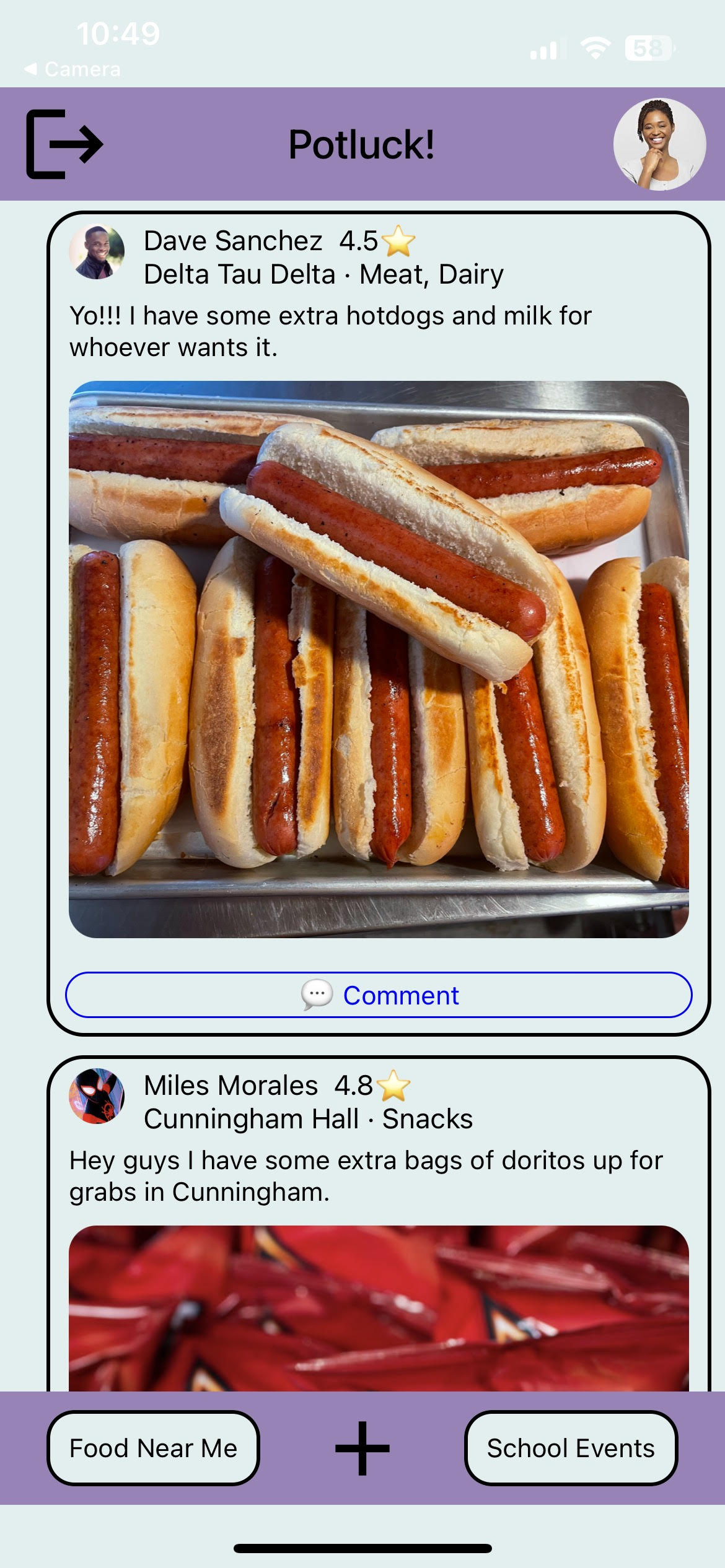725x1568 pixels.
Task: Comment on Dave Sanchez's hotdog post
Action: point(379,995)
